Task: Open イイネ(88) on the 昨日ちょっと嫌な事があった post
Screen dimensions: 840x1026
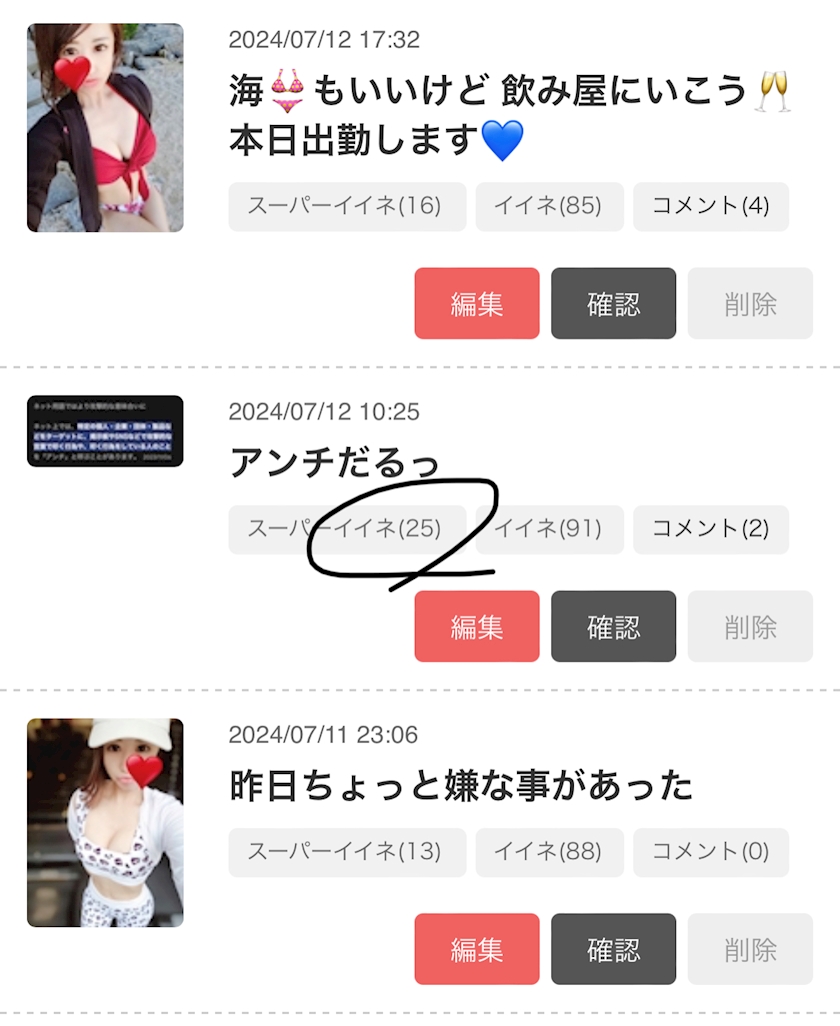Action: (549, 853)
